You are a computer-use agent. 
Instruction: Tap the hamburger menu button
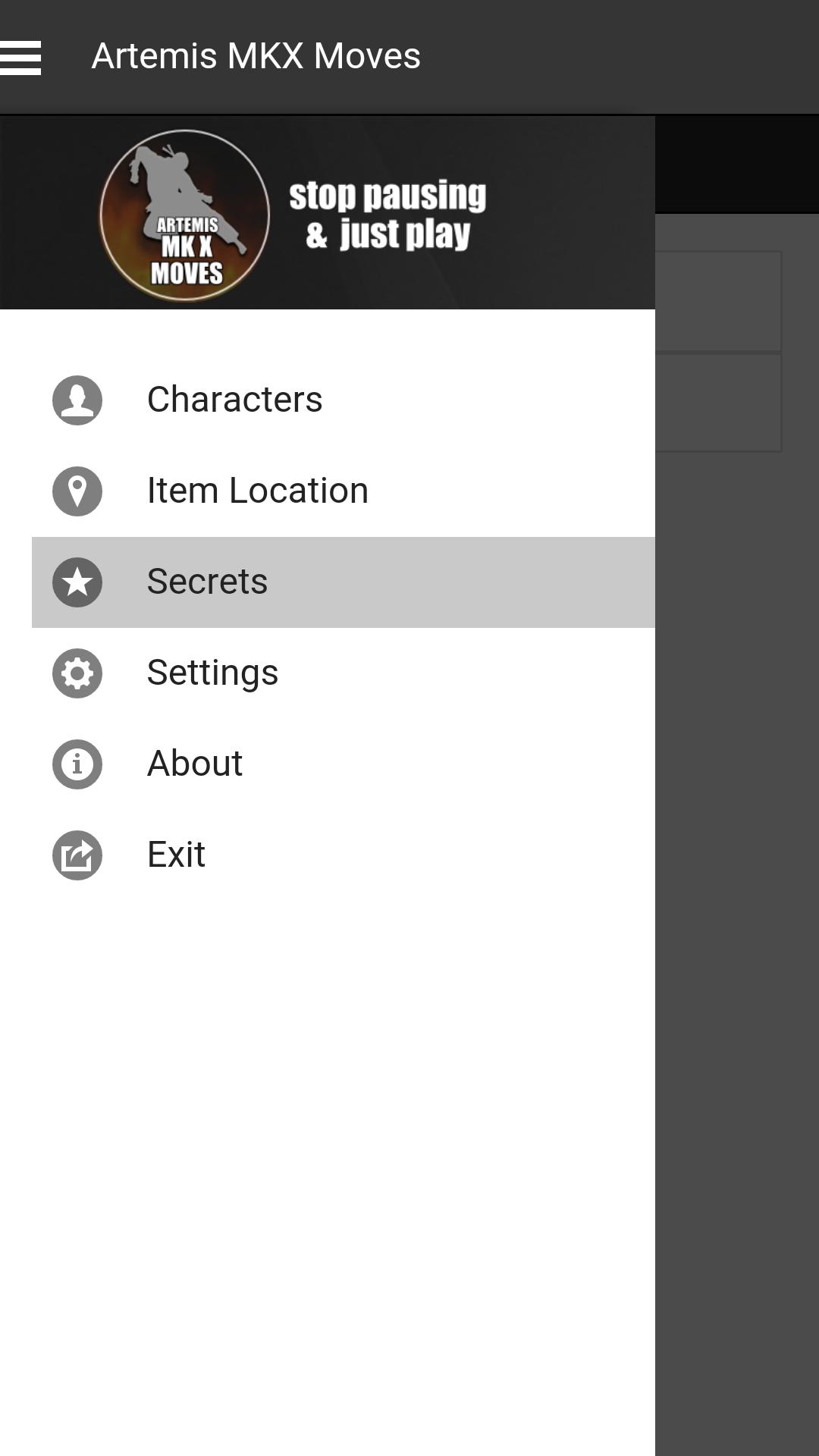click(21, 58)
